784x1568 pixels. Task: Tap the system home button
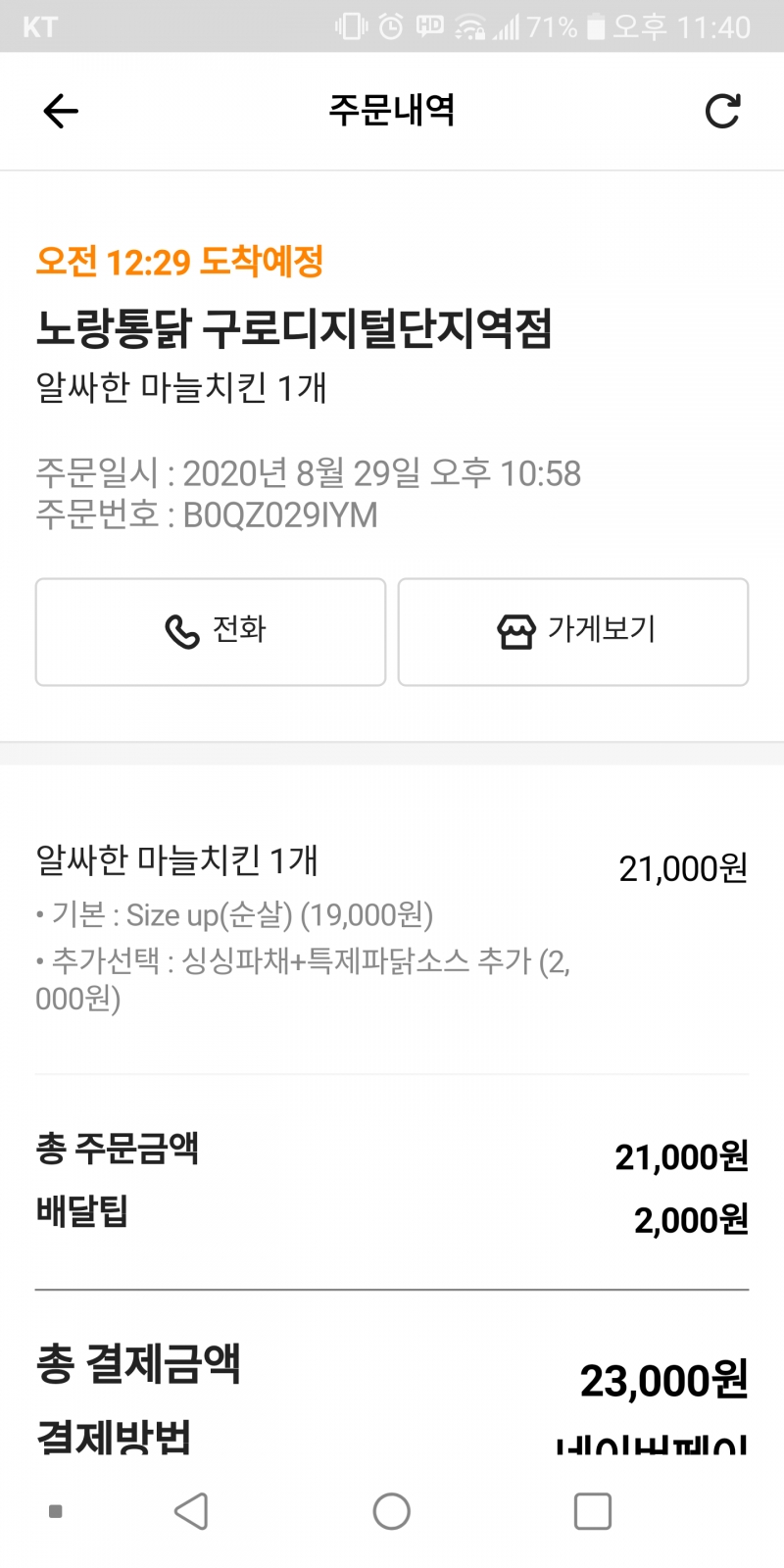pyautogui.click(x=391, y=1511)
